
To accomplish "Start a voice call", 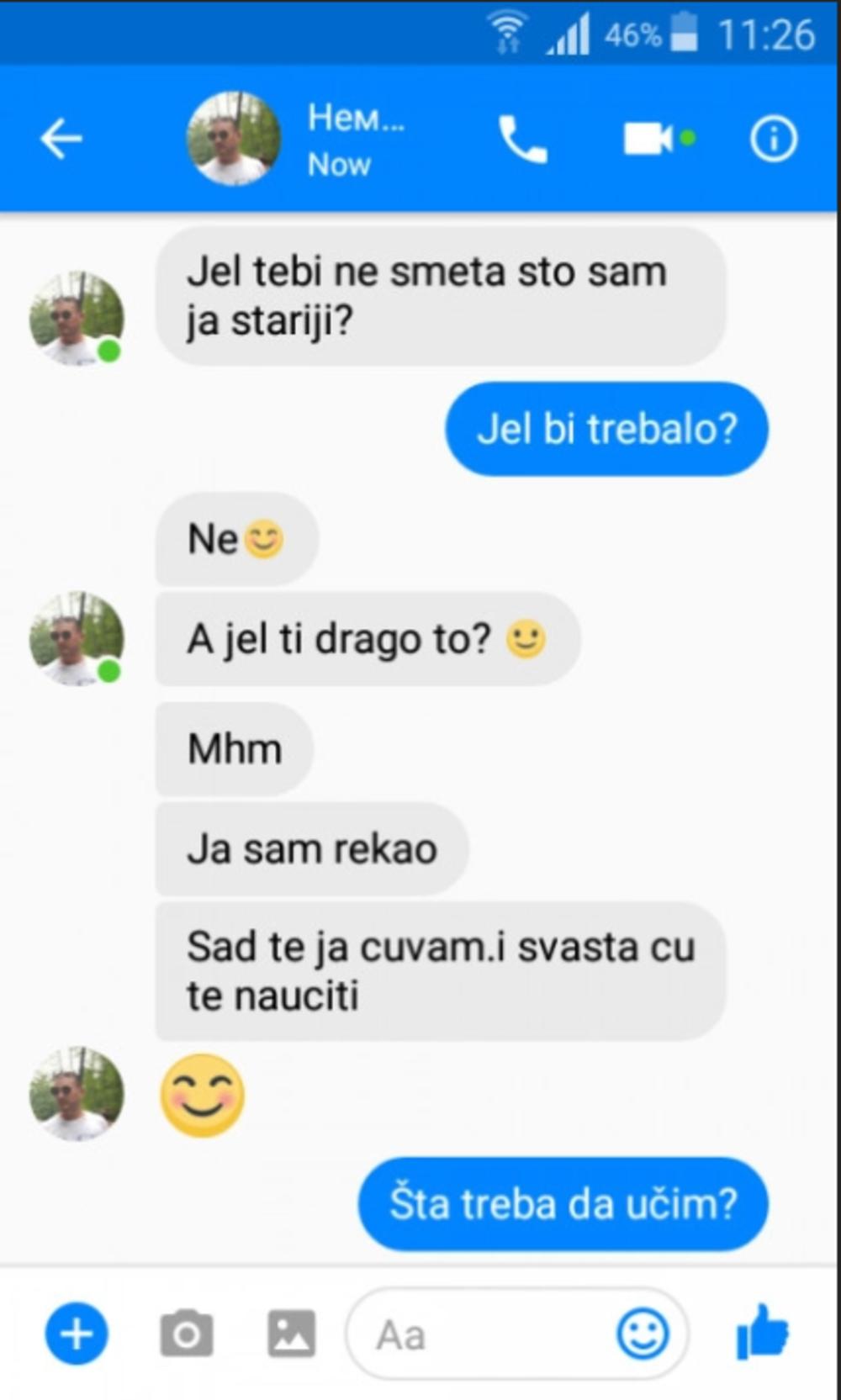I will (522, 139).
